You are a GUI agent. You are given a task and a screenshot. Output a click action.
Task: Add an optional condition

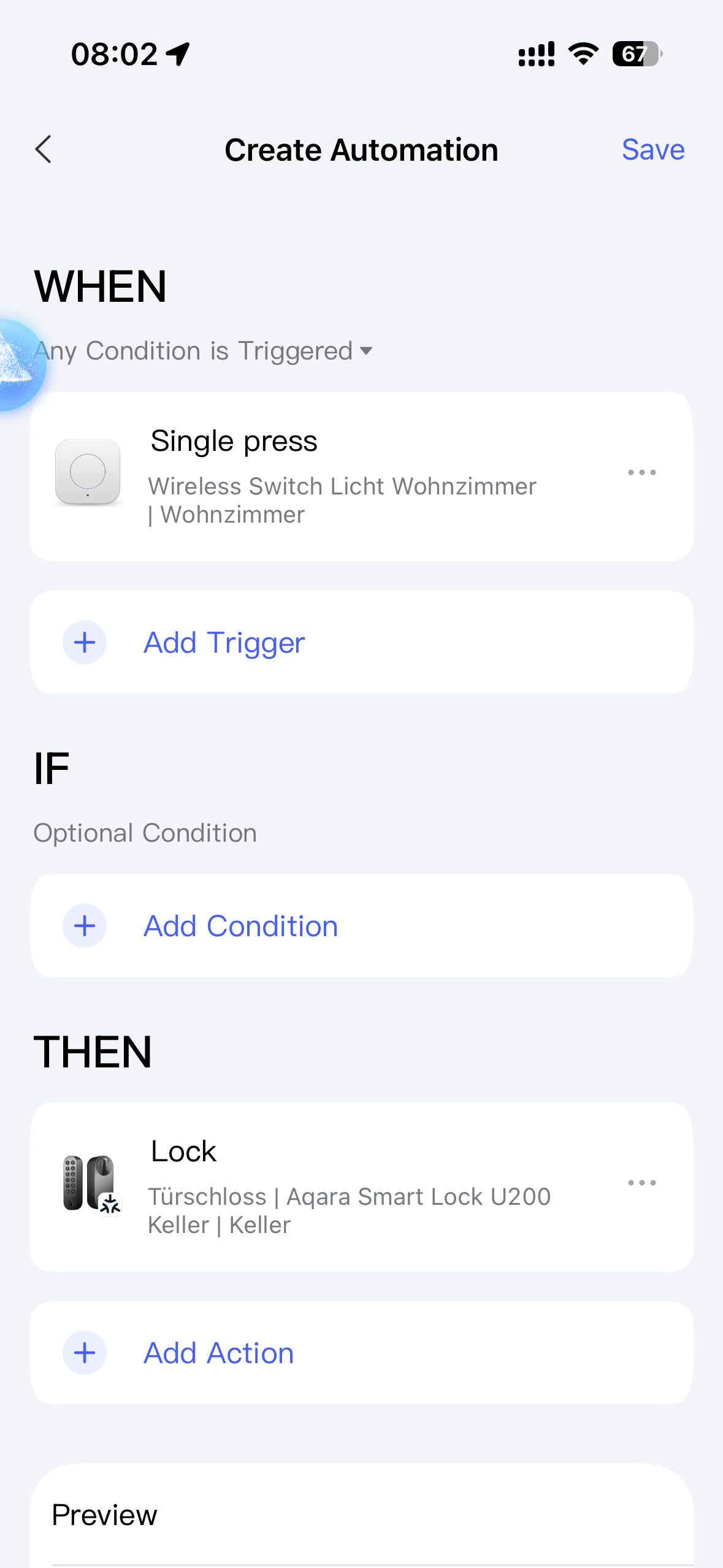(x=240, y=926)
